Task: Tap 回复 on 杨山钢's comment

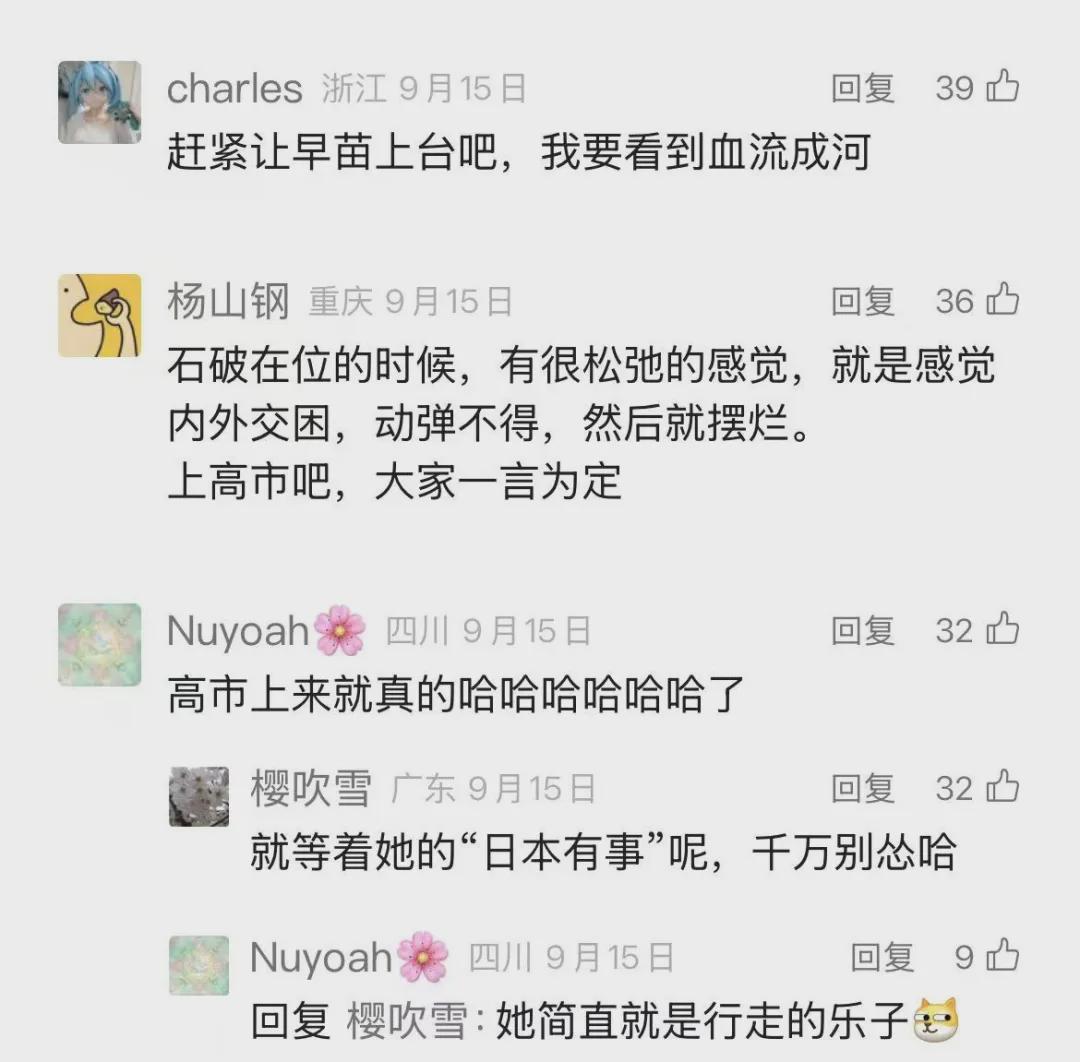Action: (x=862, y=300)
